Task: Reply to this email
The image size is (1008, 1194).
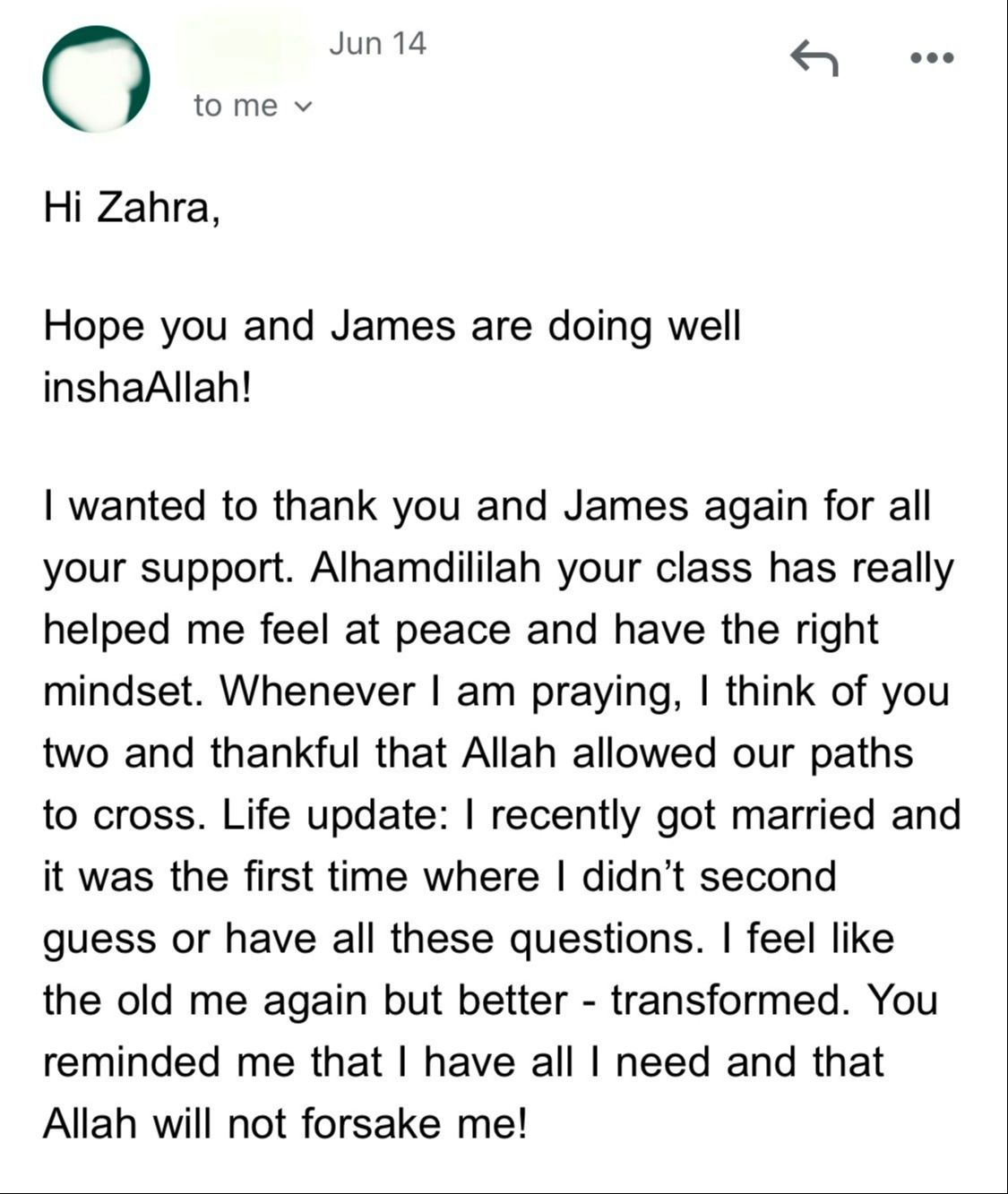Action: tap(814, 58)
